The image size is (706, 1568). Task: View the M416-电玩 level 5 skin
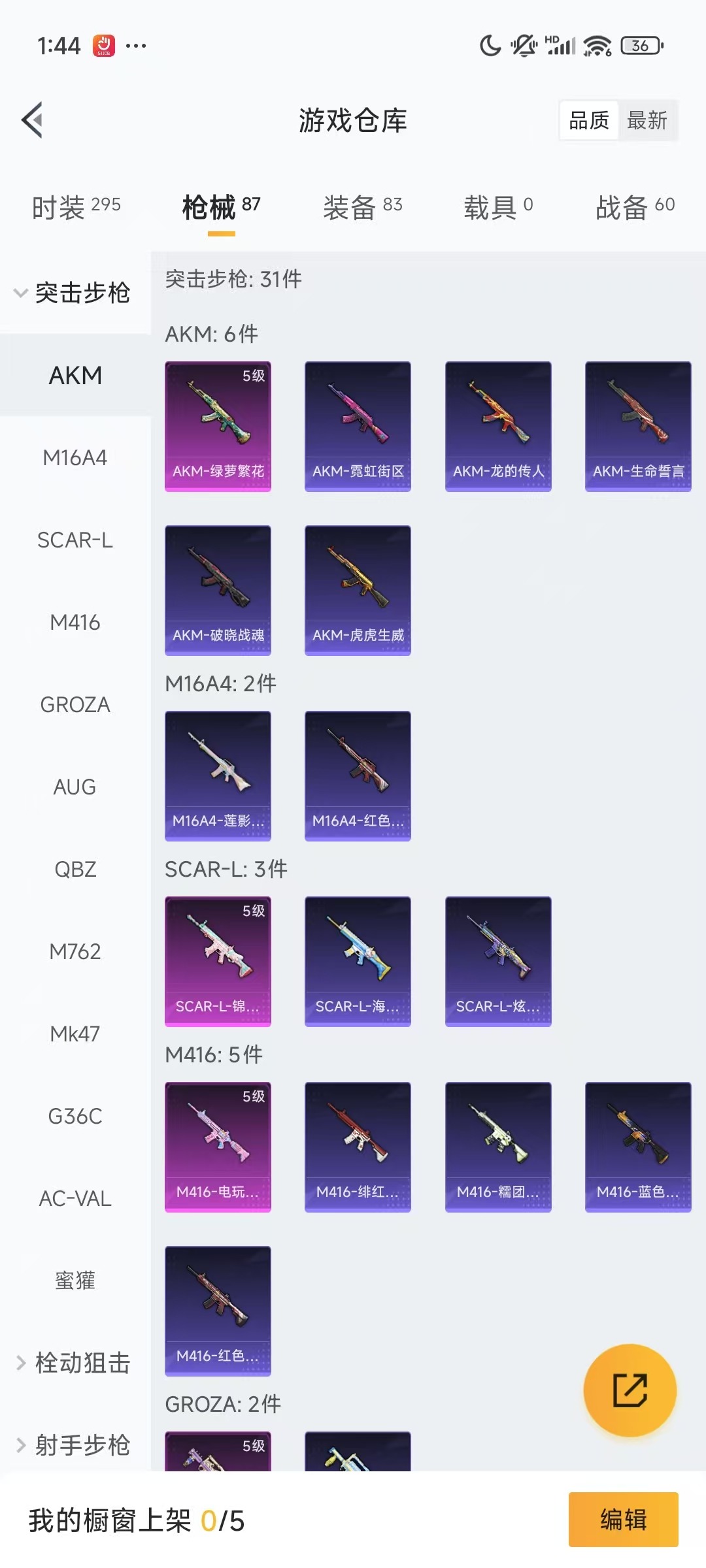point(218,1147)
